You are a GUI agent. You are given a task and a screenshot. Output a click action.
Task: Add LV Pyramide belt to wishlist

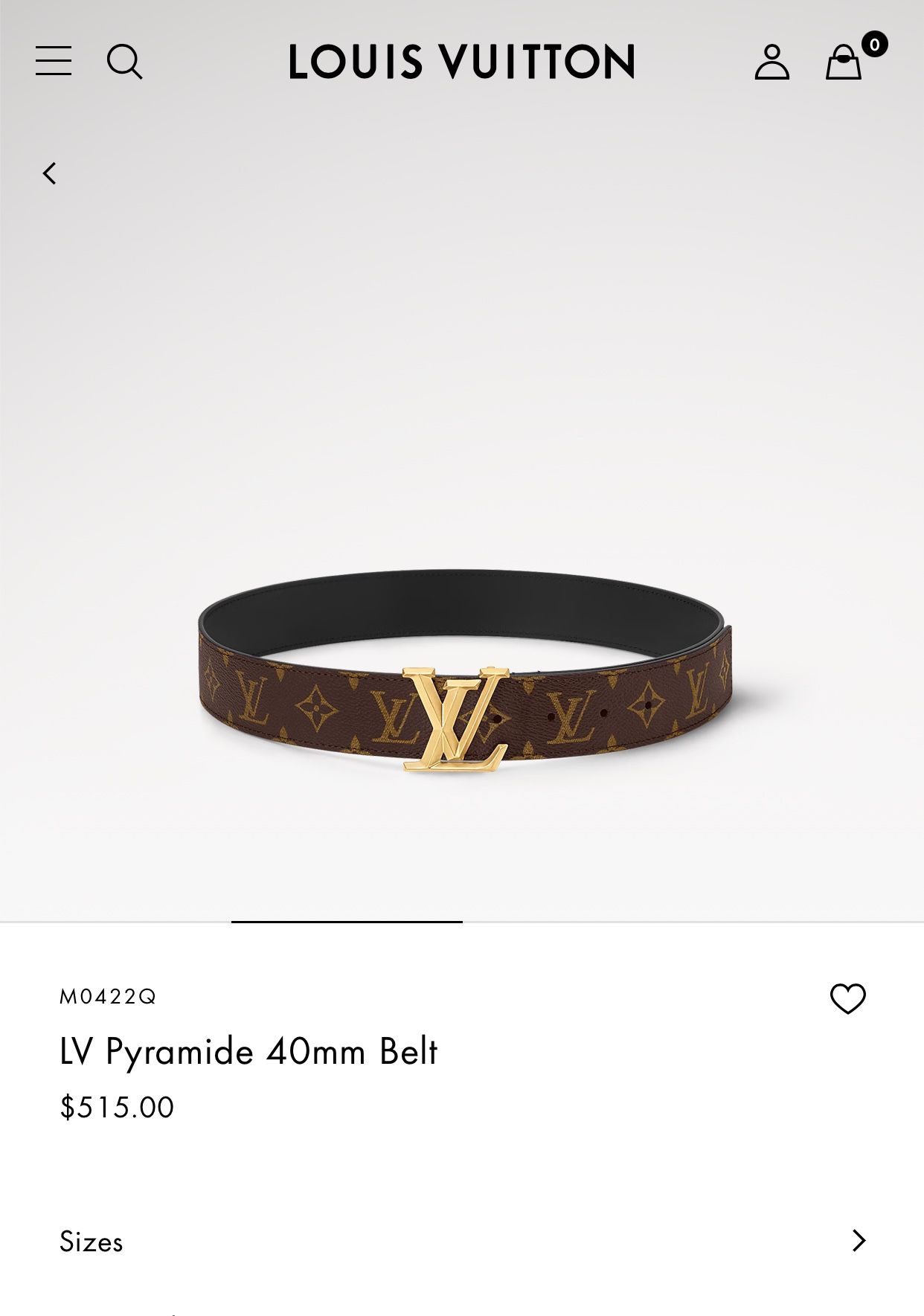(847, 998)
